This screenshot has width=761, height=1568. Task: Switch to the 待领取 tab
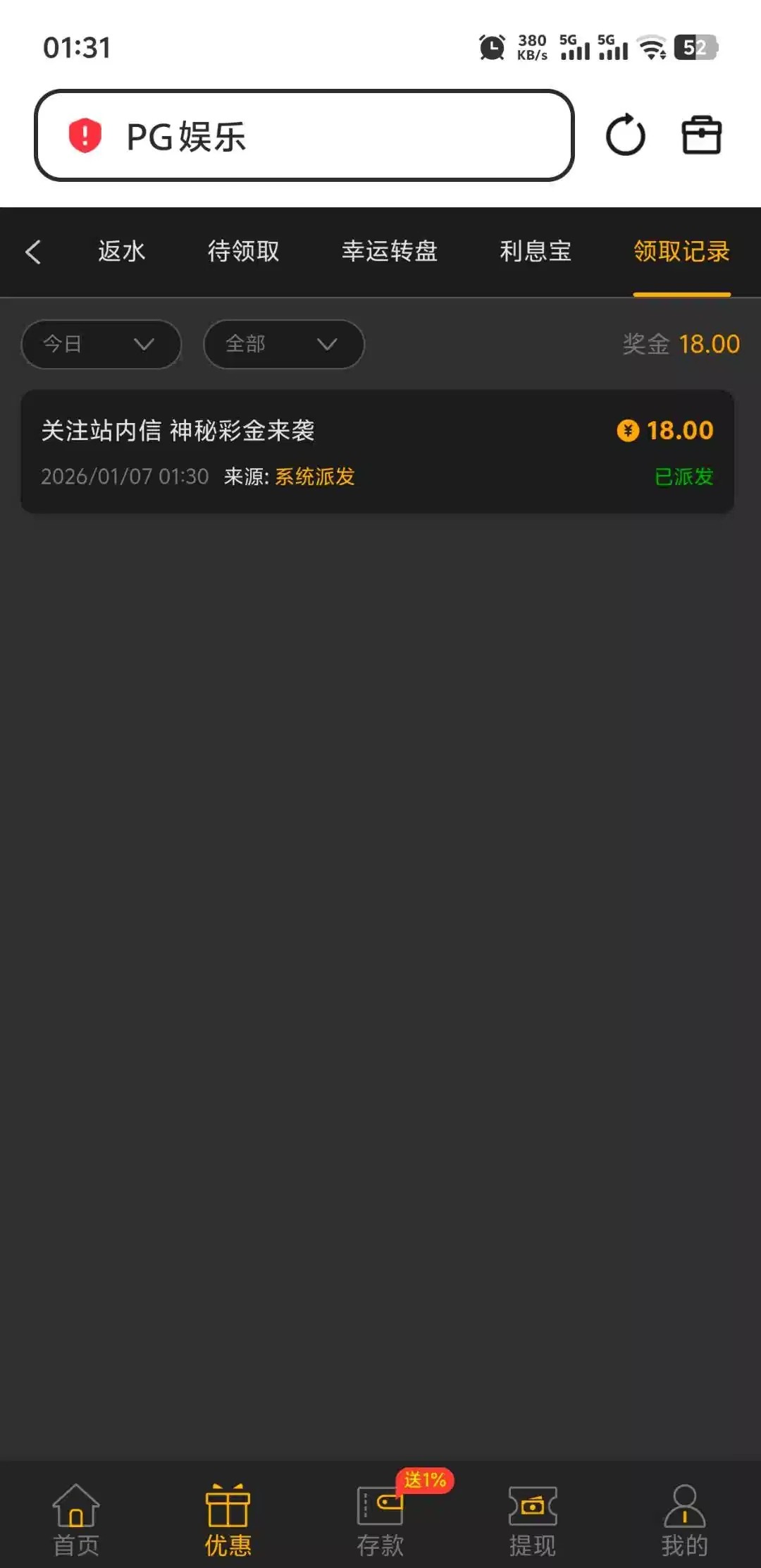click(x=243, y=252)
